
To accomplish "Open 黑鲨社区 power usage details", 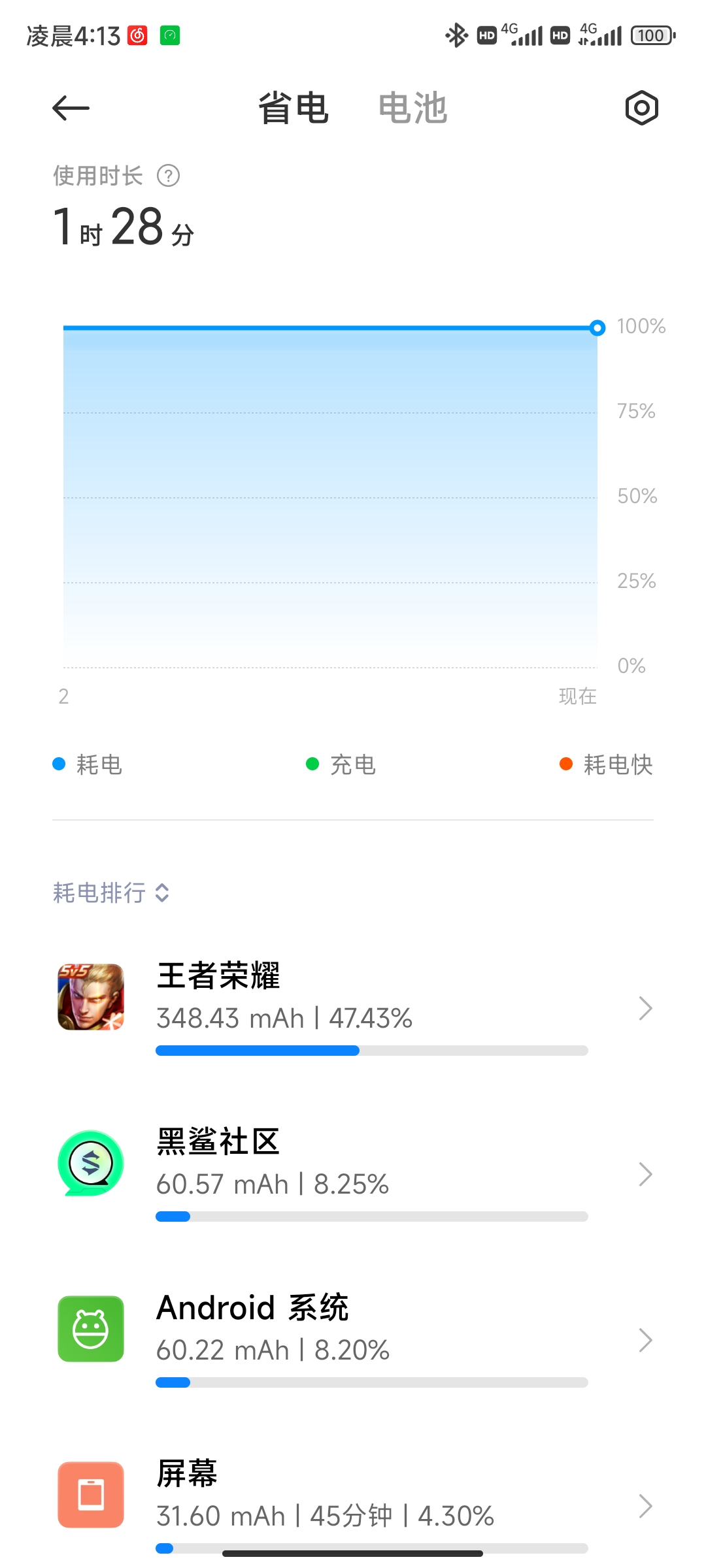I will (353, 1174).
